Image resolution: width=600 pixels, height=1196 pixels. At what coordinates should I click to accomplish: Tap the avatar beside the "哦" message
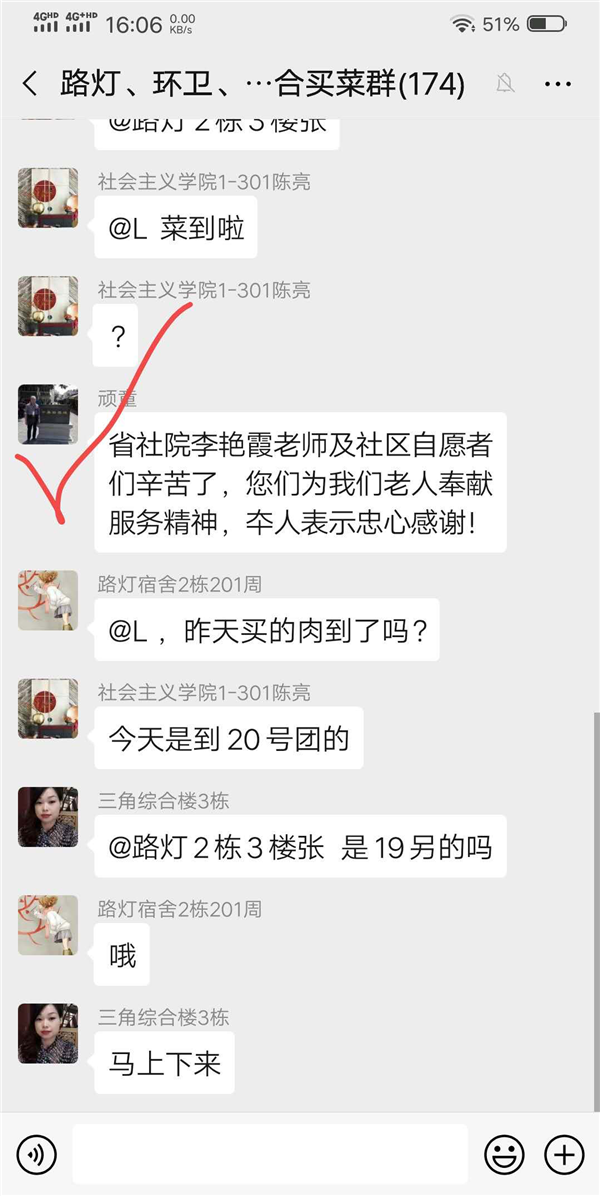pyautogui.click(x=48, y=925)
